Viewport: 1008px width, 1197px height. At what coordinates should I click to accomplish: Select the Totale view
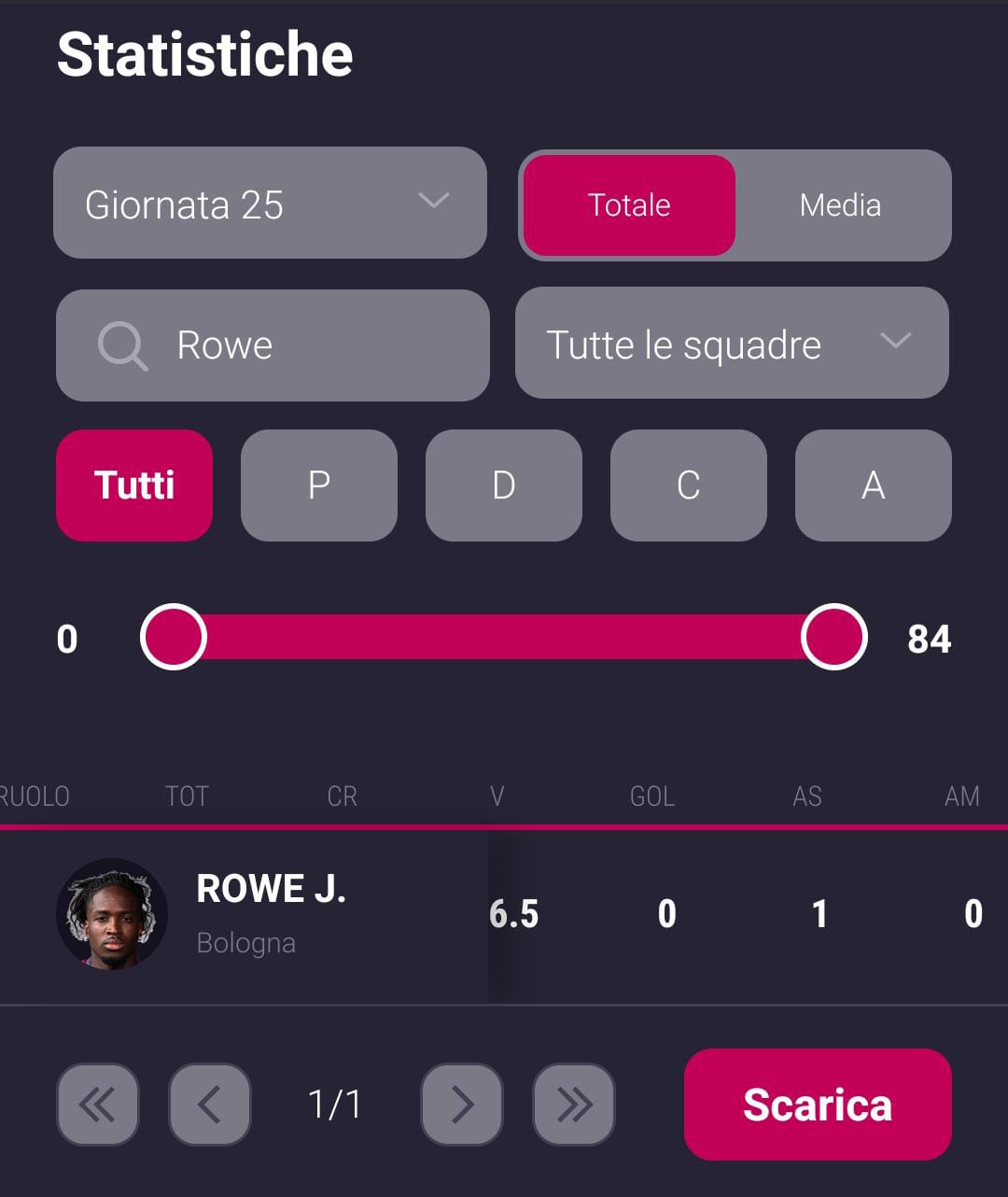coord(629,205)
